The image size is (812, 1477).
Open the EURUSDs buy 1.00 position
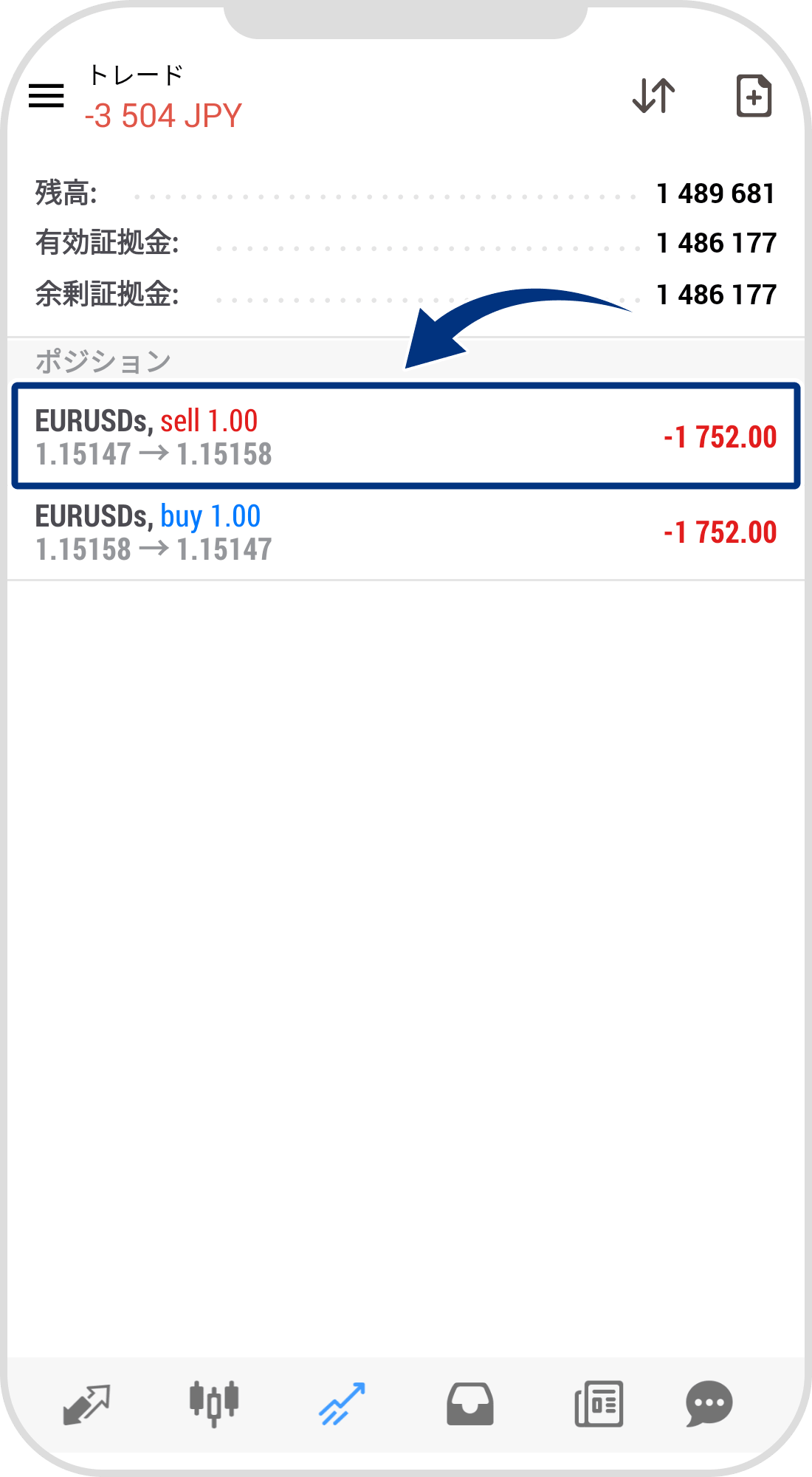pos(406,532)
